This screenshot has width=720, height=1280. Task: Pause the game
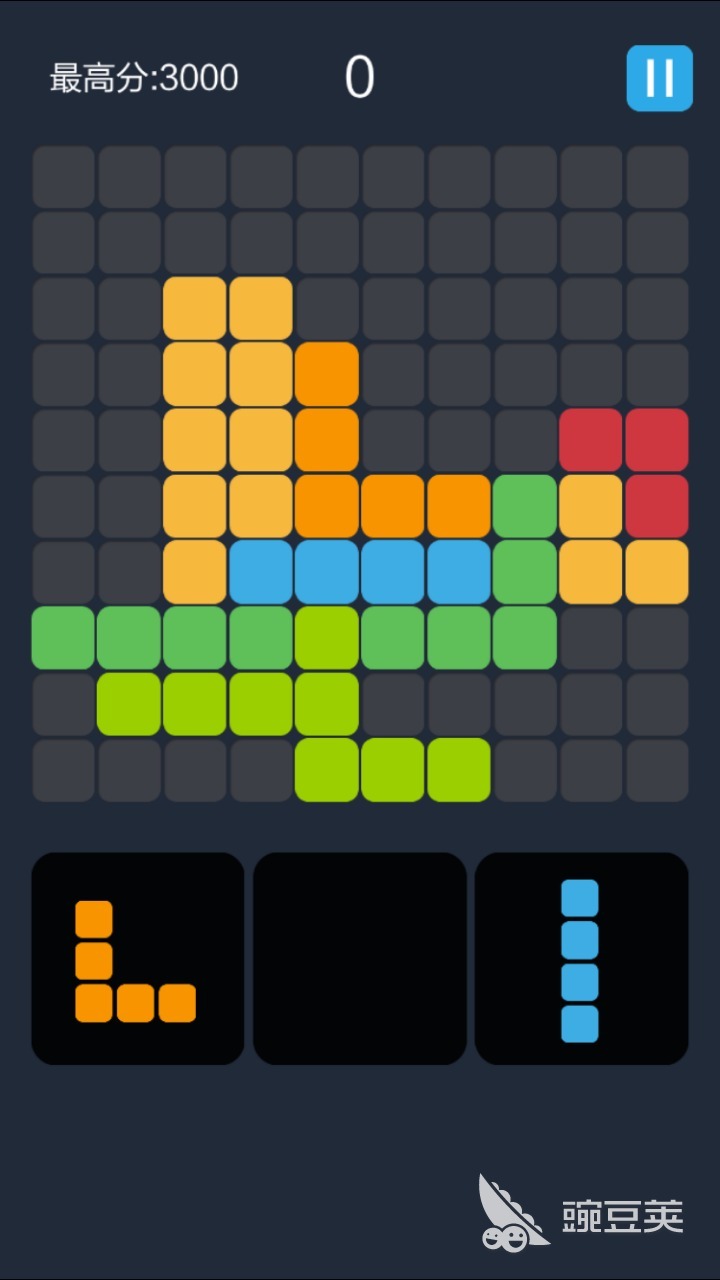[659, 78]
